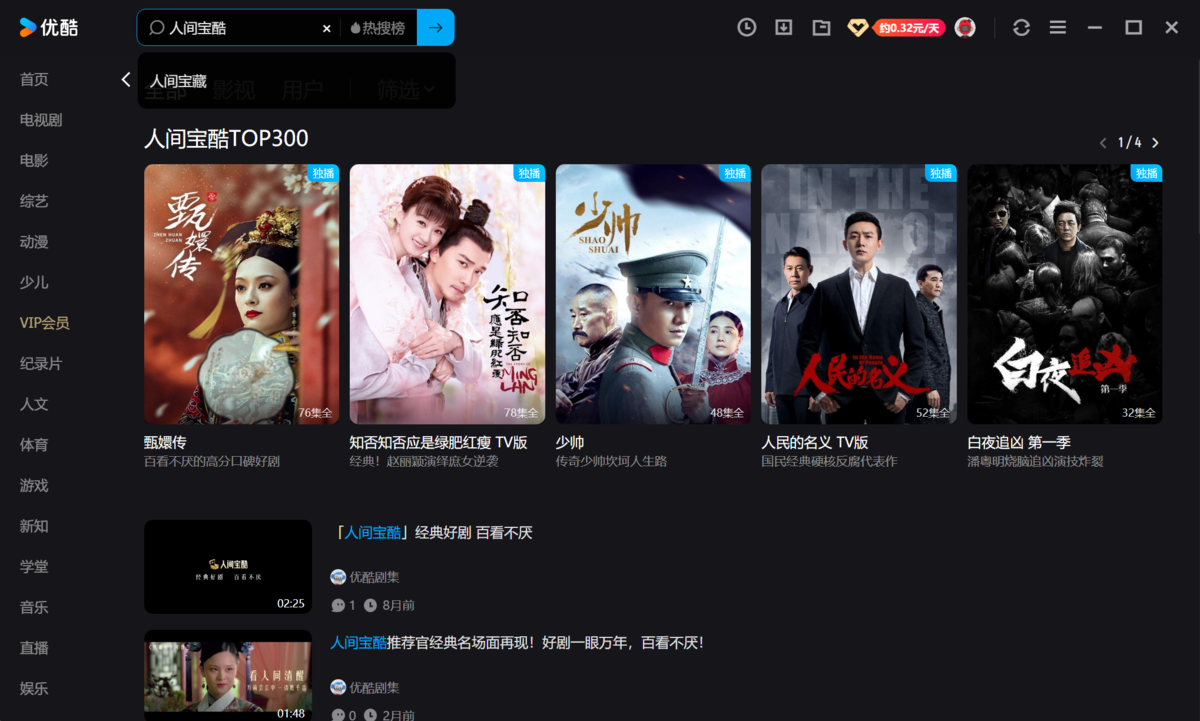Open the 甄嬛传 drama card
This screenshot has height=721, width=1200.
241,294
